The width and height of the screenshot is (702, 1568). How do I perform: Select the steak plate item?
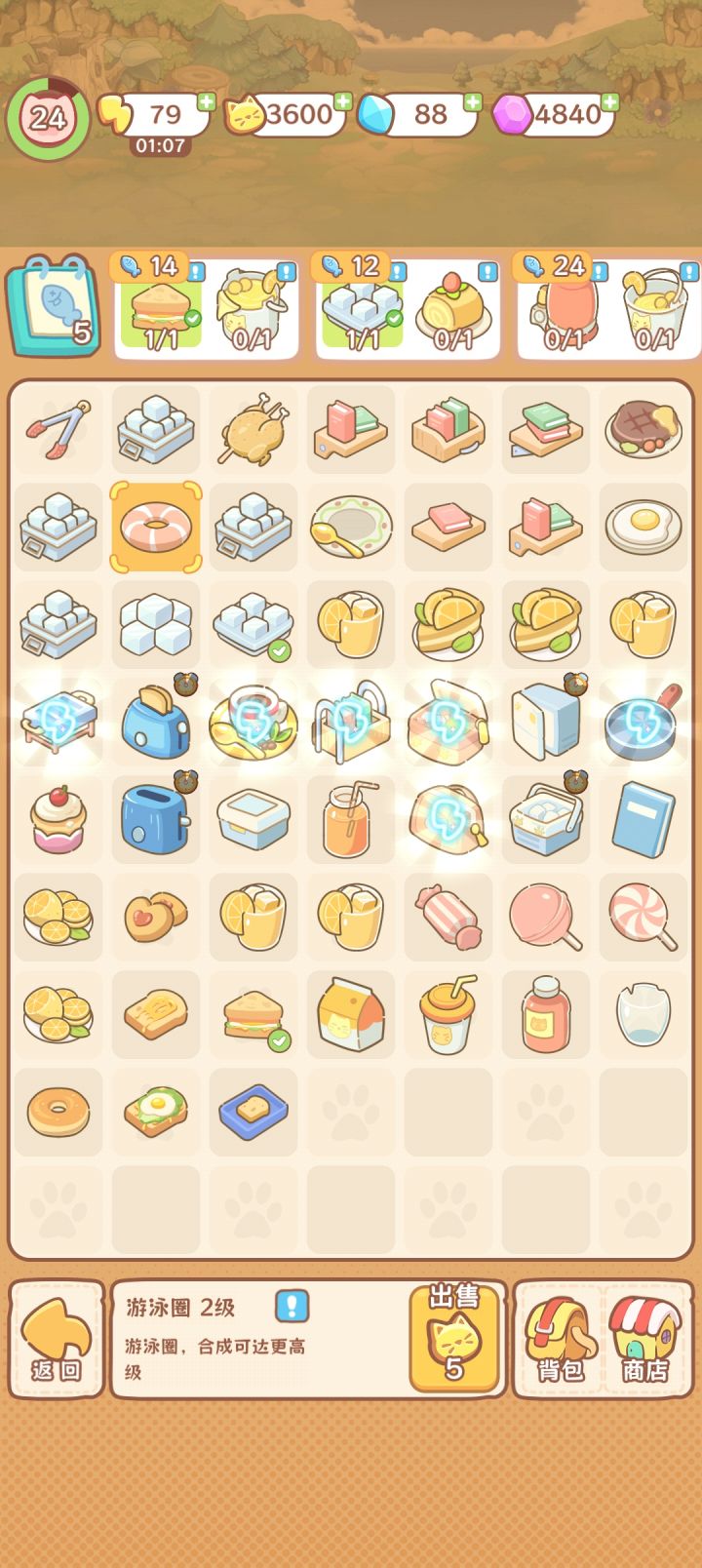643,429
